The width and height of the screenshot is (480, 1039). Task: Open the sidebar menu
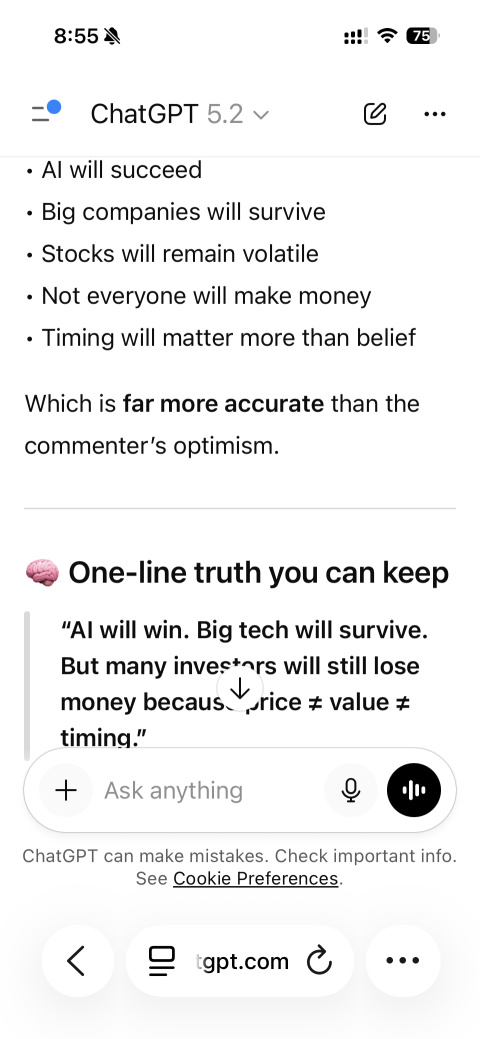(x=45, y=113)
